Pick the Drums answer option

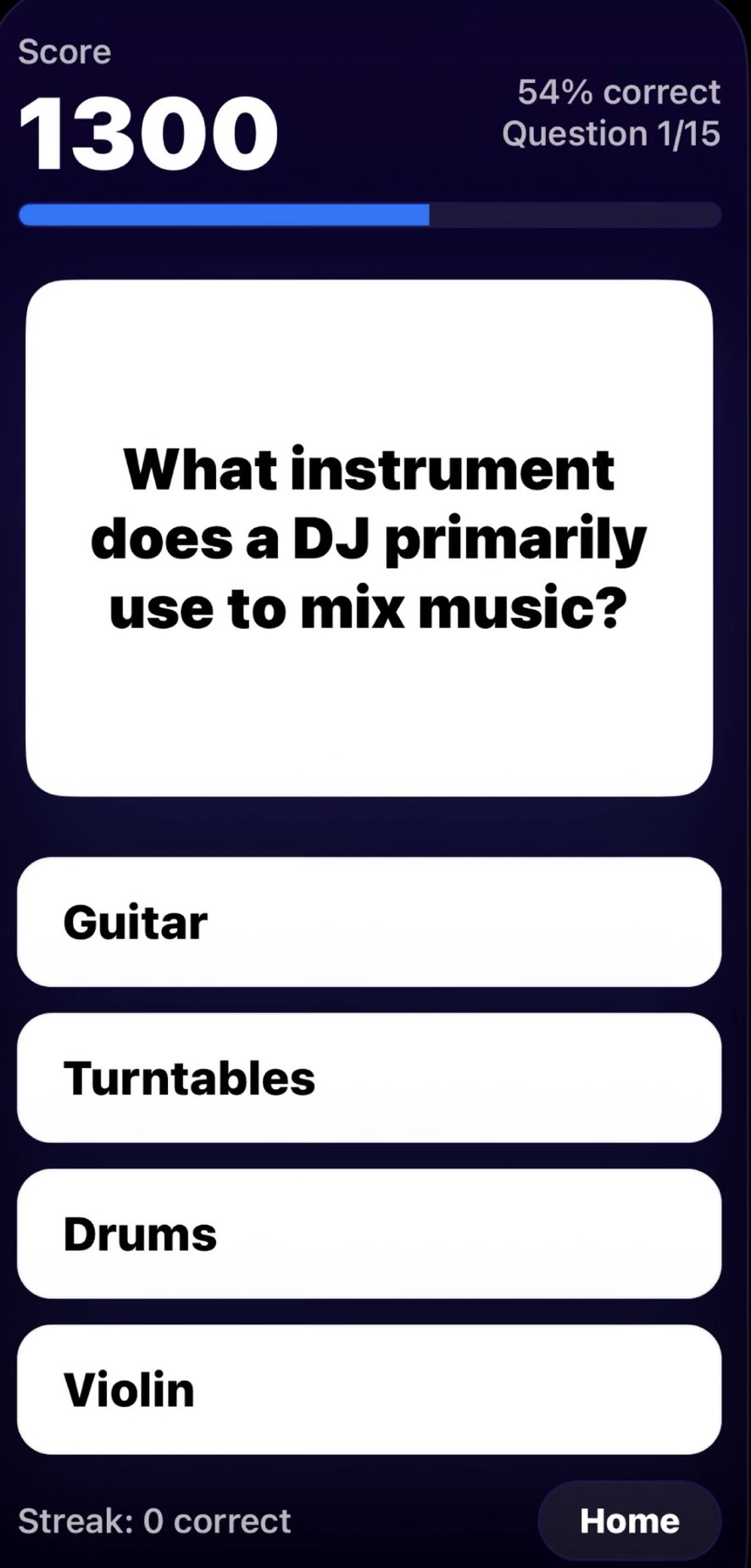[369, 1234]
